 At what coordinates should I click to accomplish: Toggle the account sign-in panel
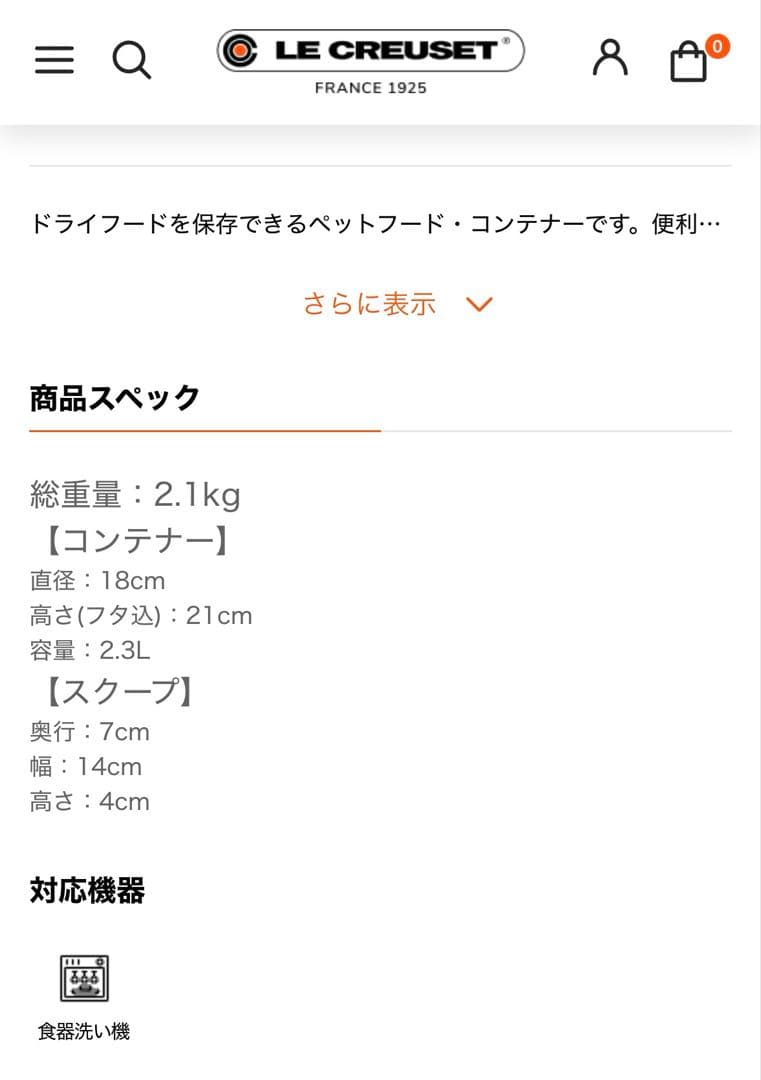tap(611, 60)
